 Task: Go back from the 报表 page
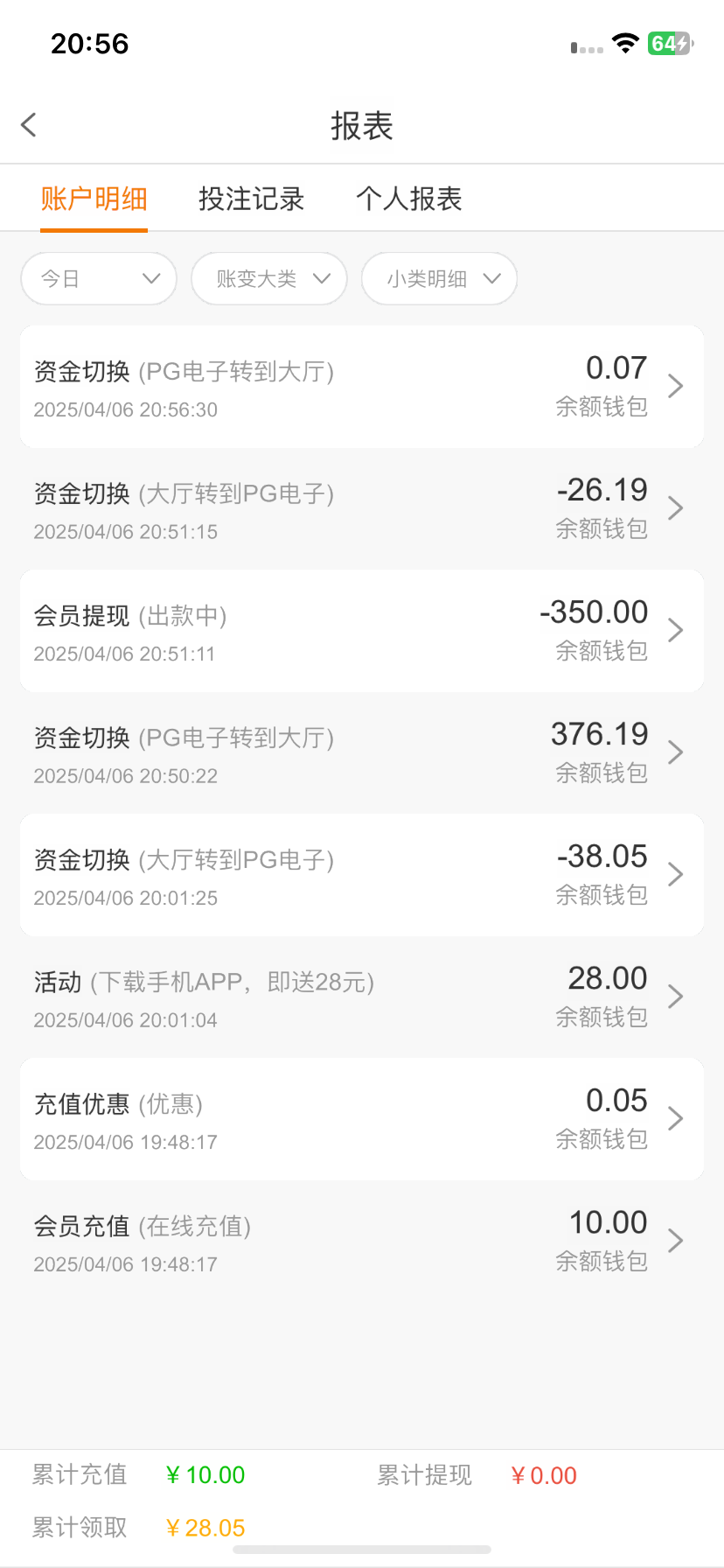coord(29,125)
